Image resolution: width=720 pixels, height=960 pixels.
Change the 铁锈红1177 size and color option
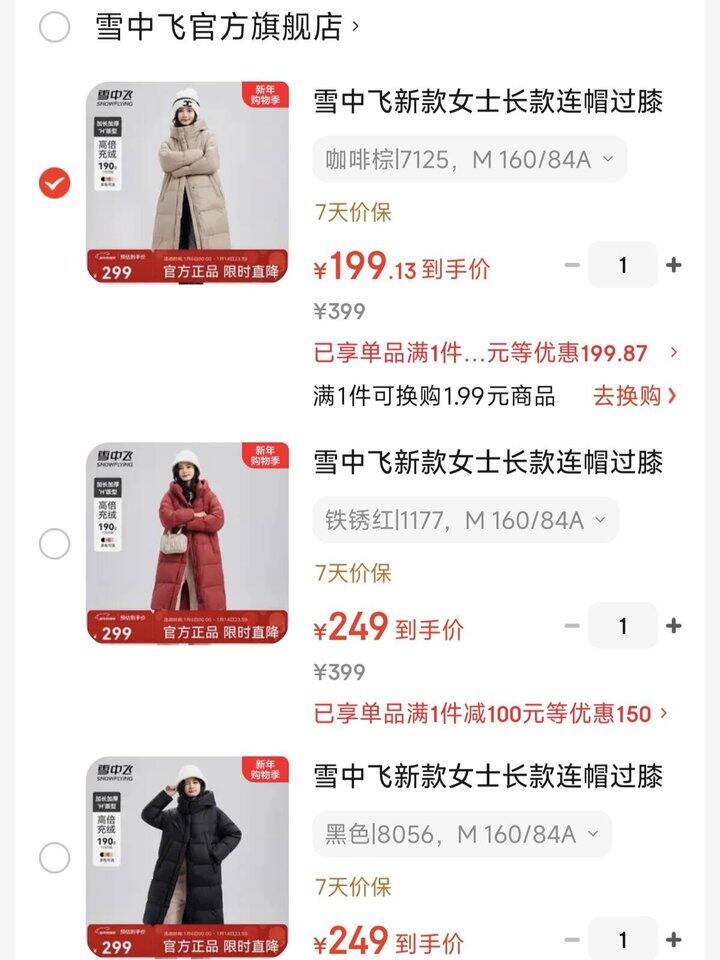466,520
